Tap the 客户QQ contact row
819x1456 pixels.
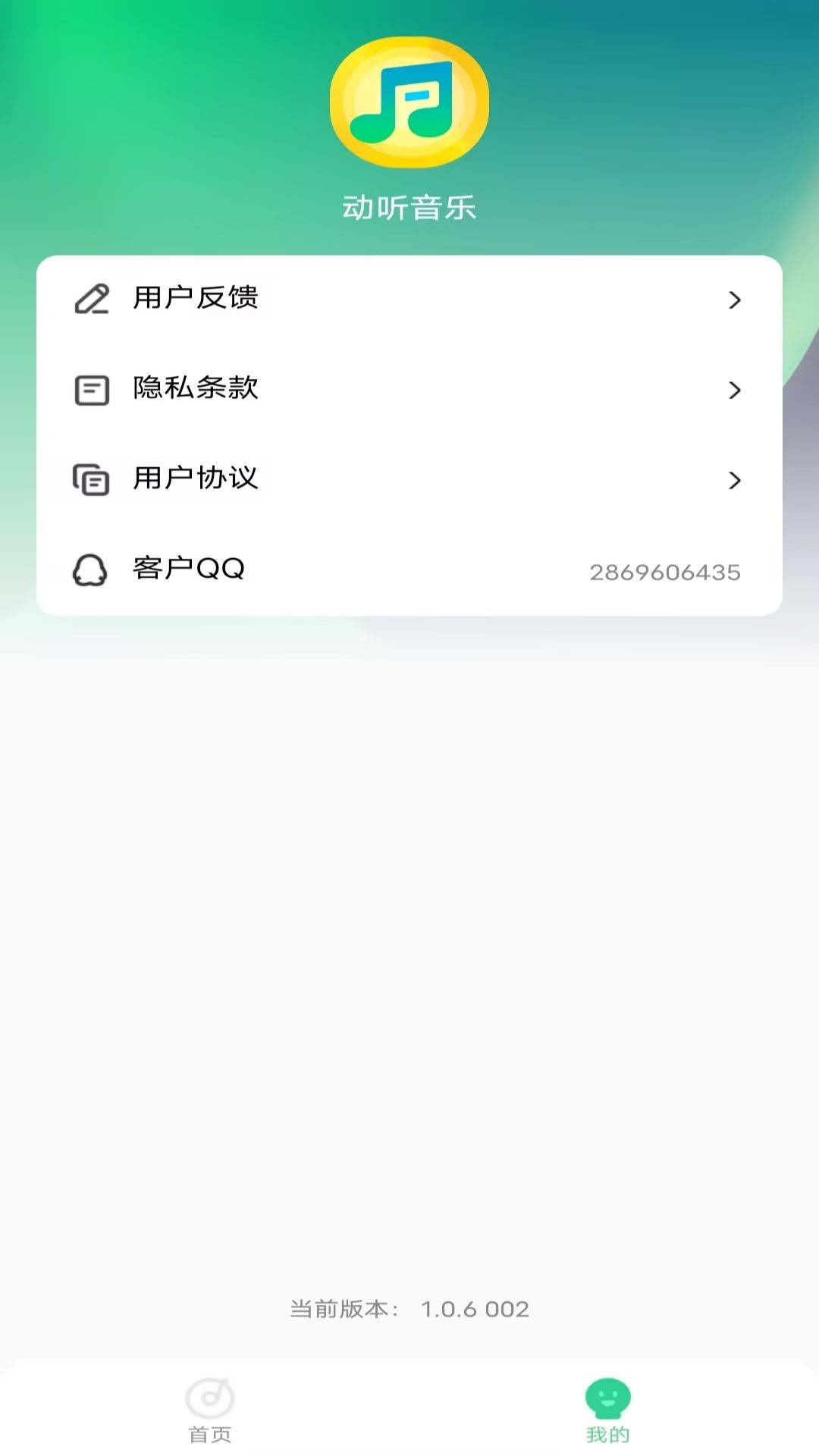408,570
